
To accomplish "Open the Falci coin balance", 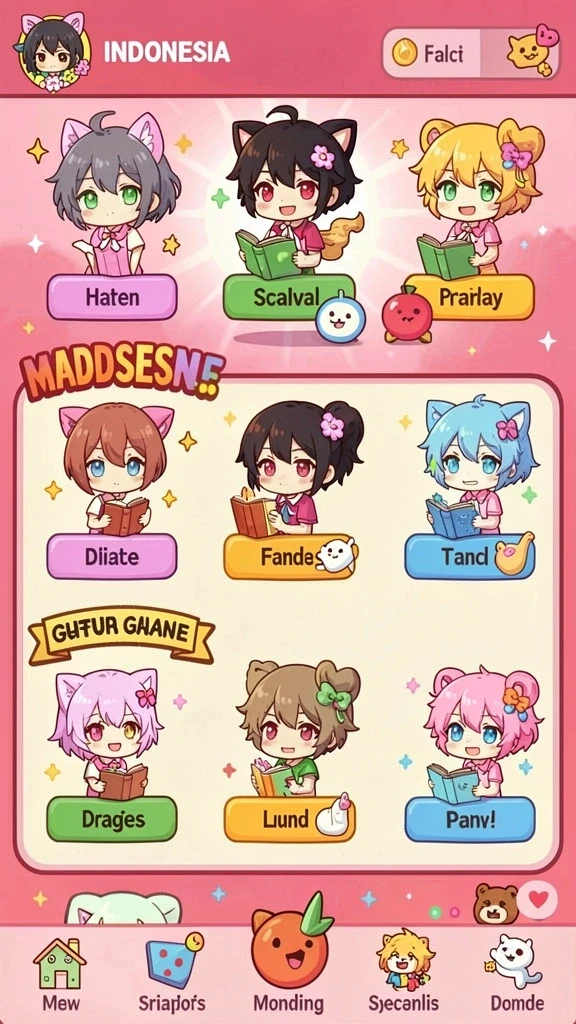I will click(x=432, y=53).
